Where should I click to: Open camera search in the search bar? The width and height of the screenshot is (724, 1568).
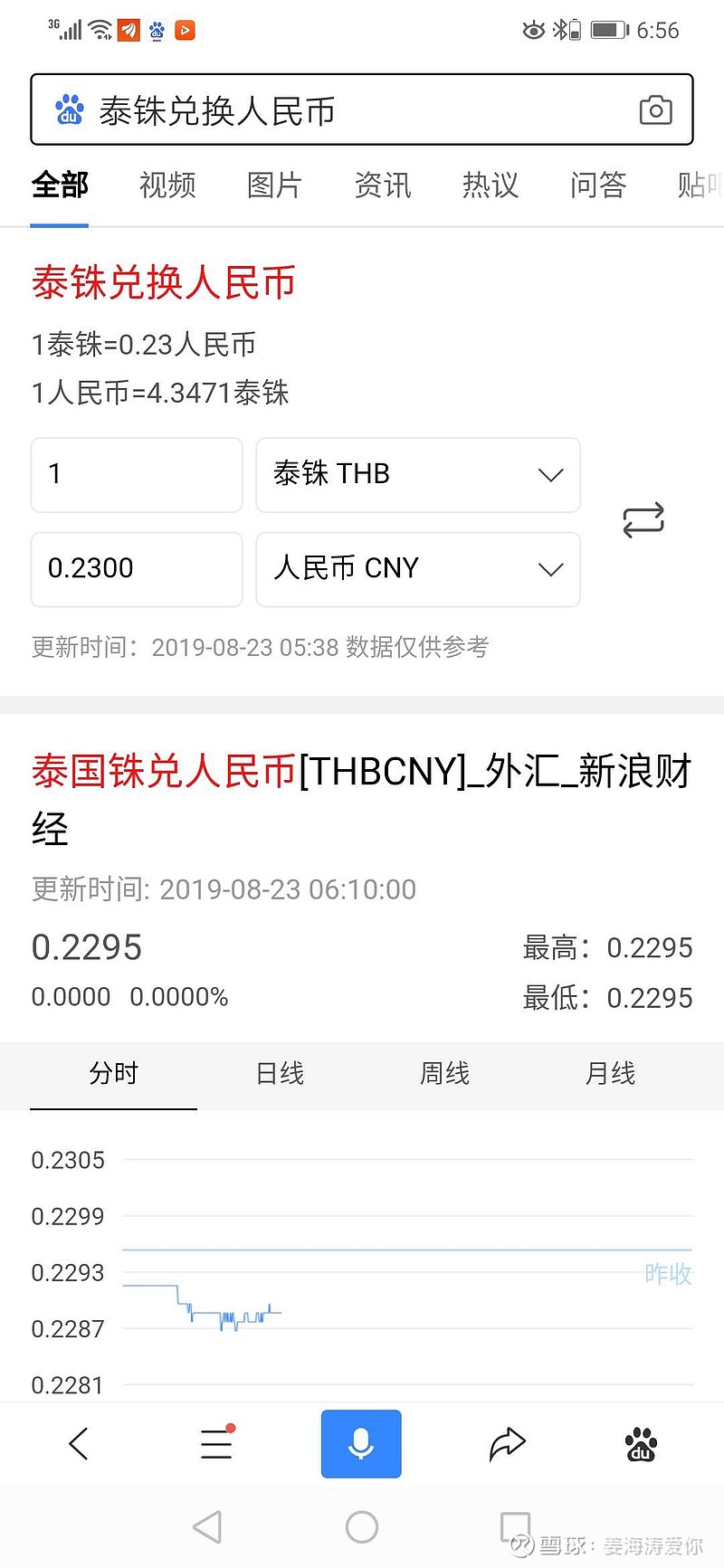coord(655,110)
